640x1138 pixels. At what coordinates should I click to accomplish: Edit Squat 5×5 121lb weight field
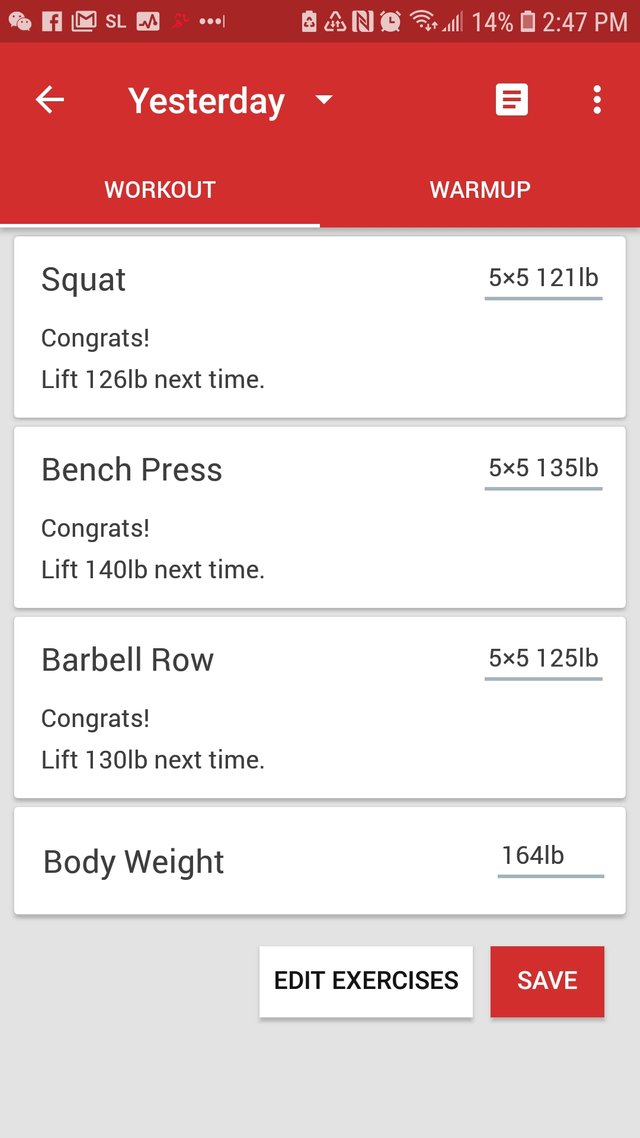(543, 279)
